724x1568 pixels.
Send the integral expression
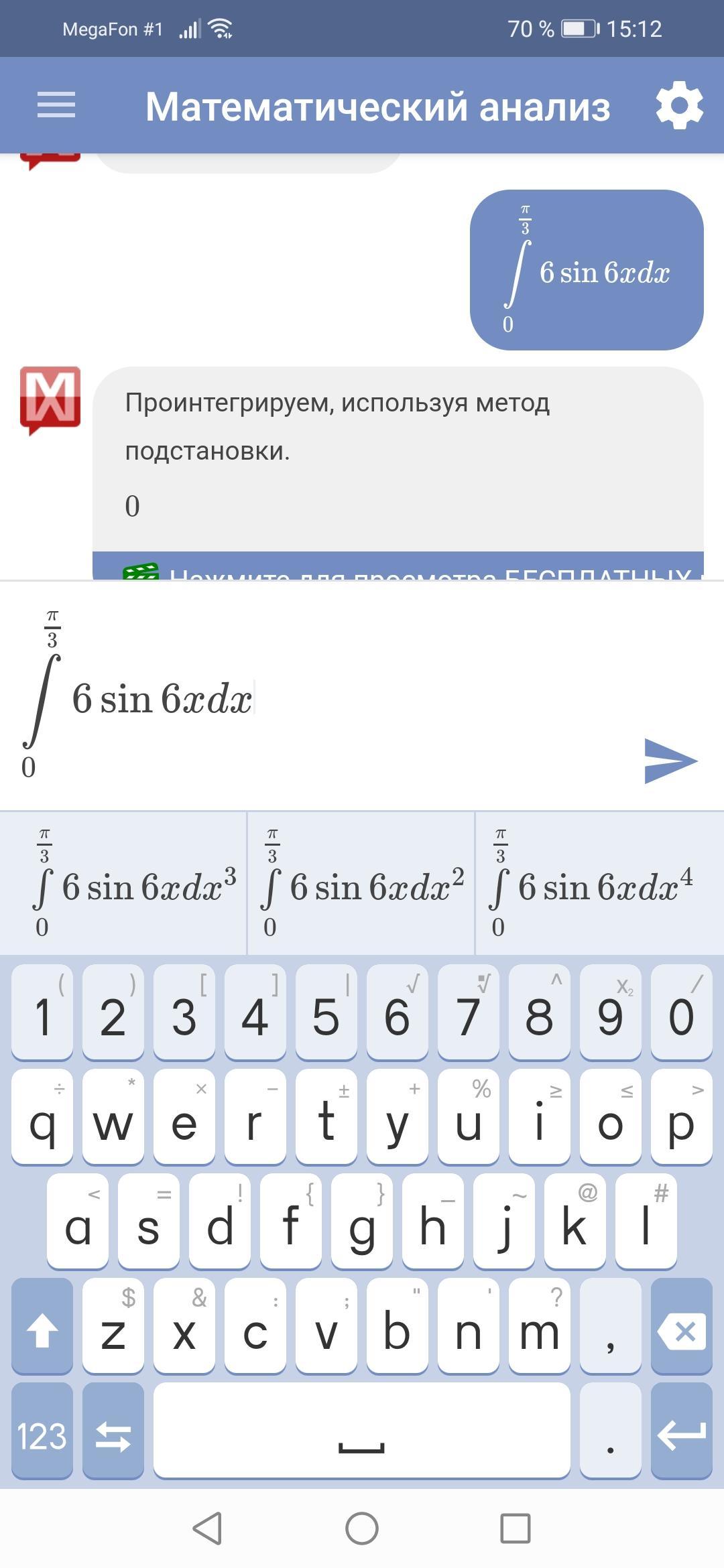[670, 761]
